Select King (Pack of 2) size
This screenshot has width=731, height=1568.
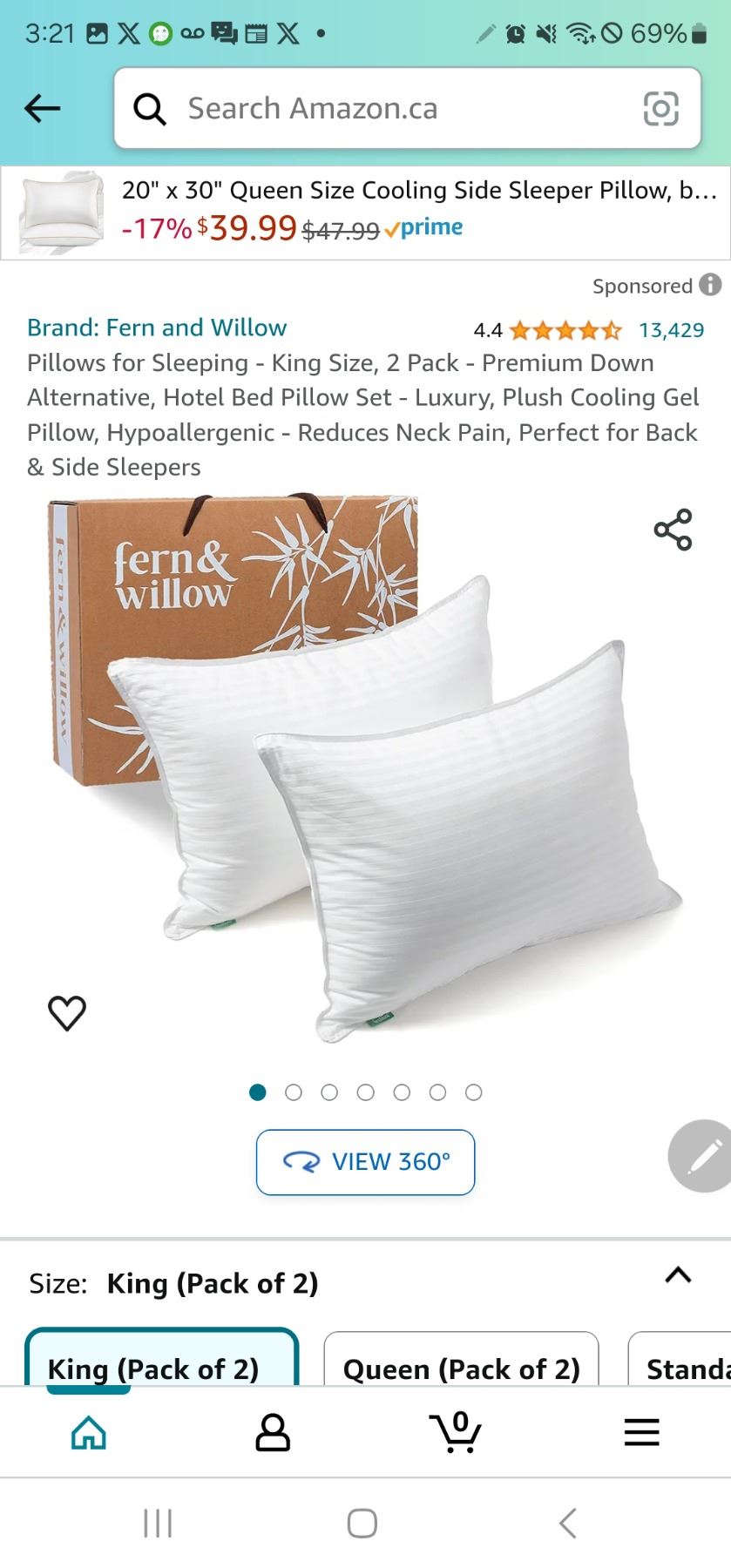162,1363
